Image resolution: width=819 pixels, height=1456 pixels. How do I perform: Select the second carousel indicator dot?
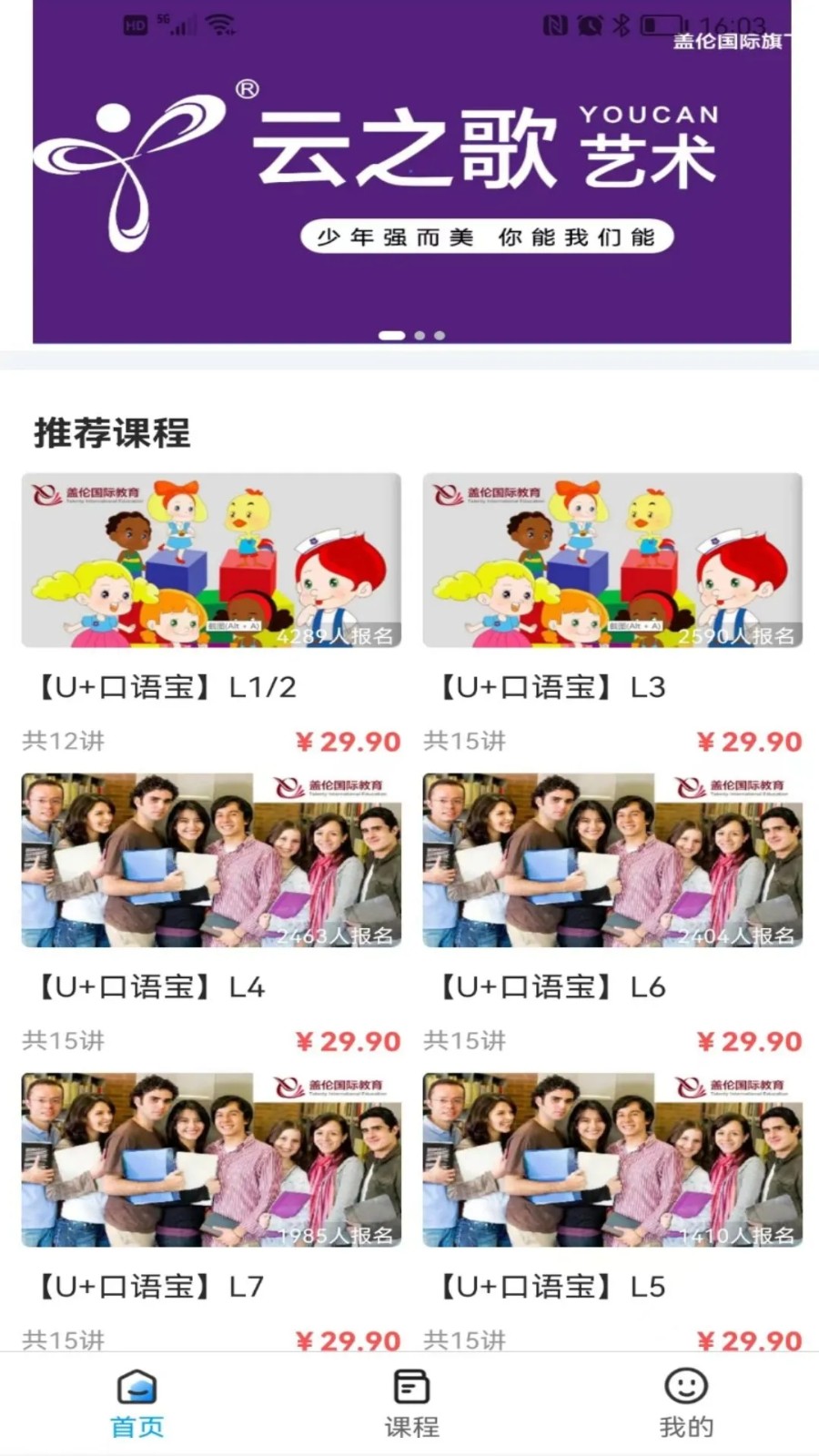tap(420, 335)
